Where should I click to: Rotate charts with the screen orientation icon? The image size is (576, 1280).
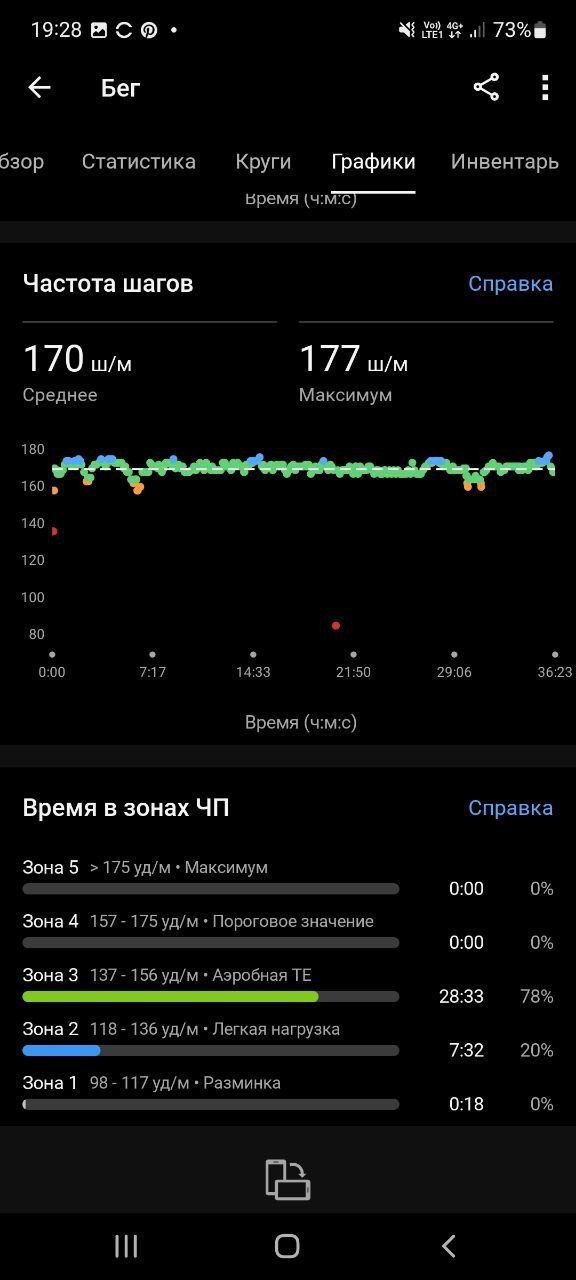pos(288,1179)
